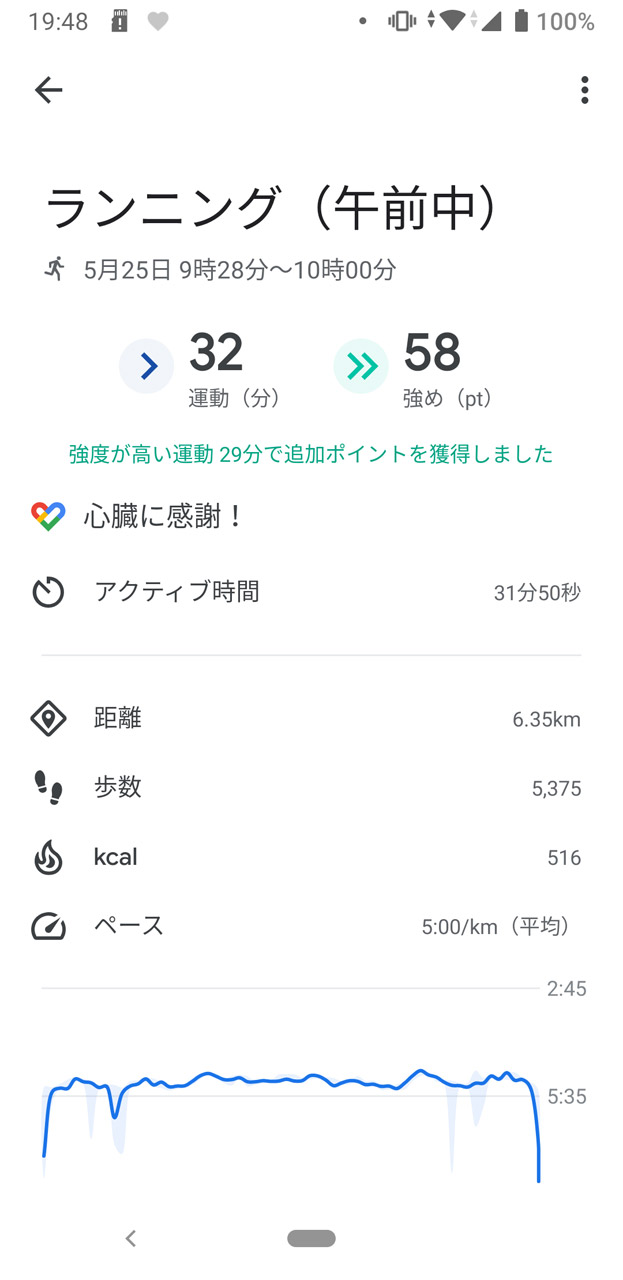Screen dimensions: 623x1280
Task: Tap the home pill in navigation bar
Action: [x=311, y=1238]
